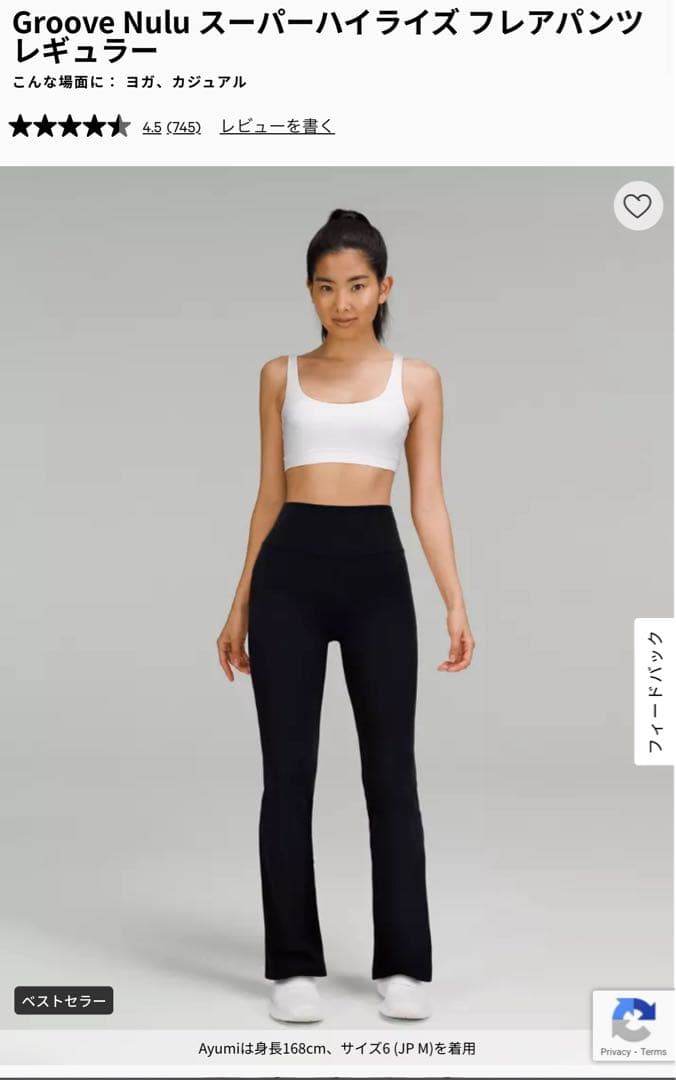The height and width of the screenshot is (1080, 676).
Task: Open the 4.5 (745) rating reviews
Action: pos(171,127)
